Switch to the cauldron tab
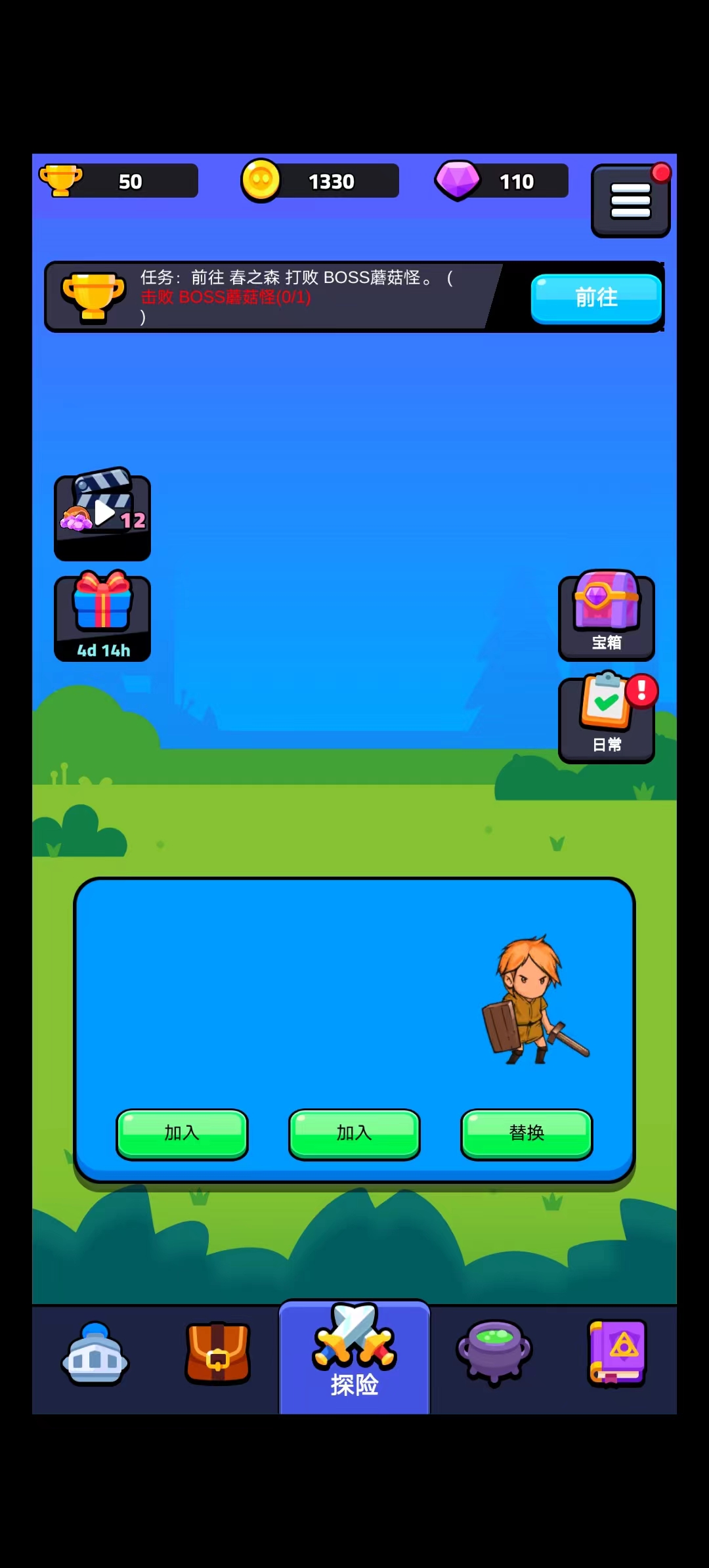This screenshot has width=709, height=1568. [494, 1355]
